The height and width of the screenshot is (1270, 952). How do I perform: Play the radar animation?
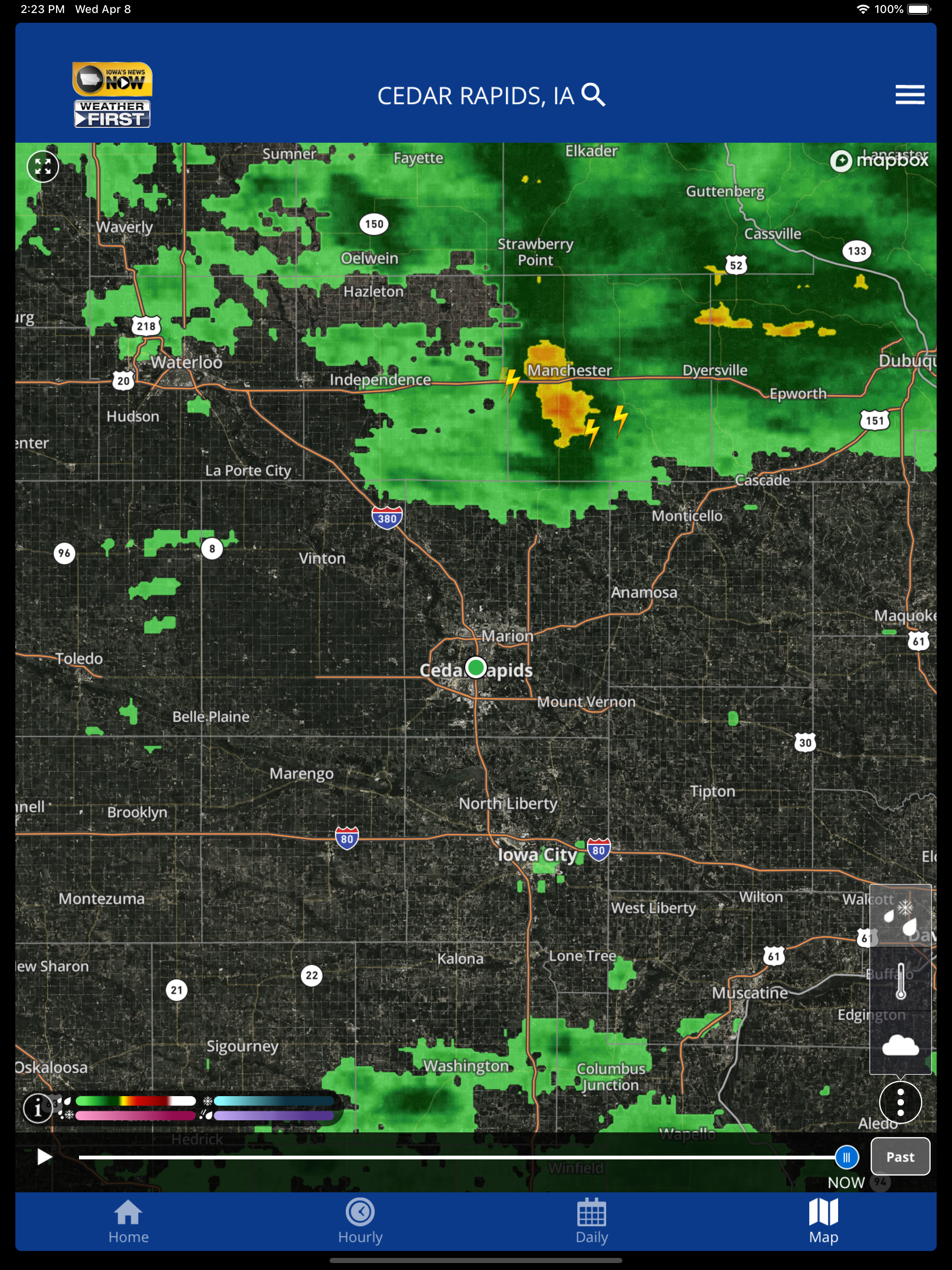(x=44, y=1157)
